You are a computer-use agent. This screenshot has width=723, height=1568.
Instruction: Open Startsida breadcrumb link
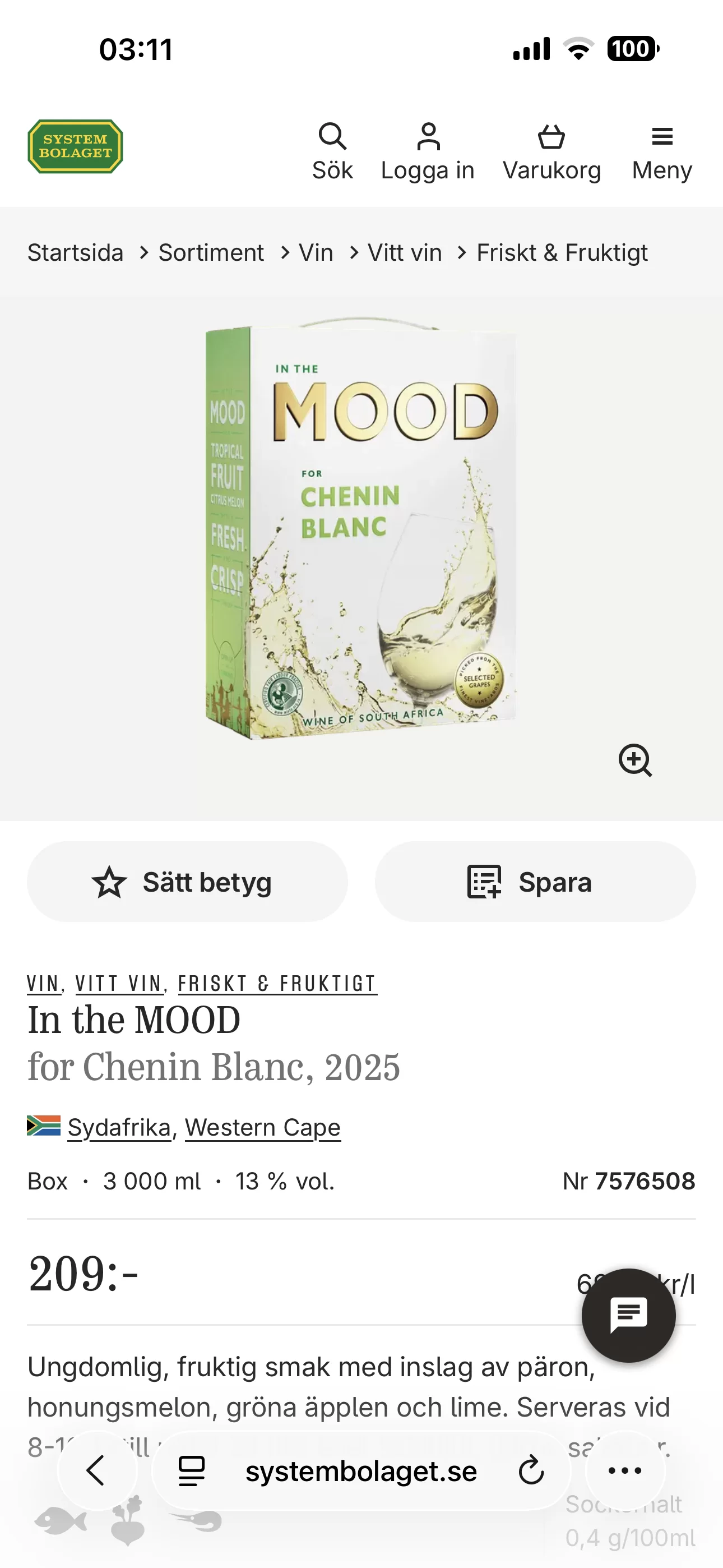(x=76, y=252)
